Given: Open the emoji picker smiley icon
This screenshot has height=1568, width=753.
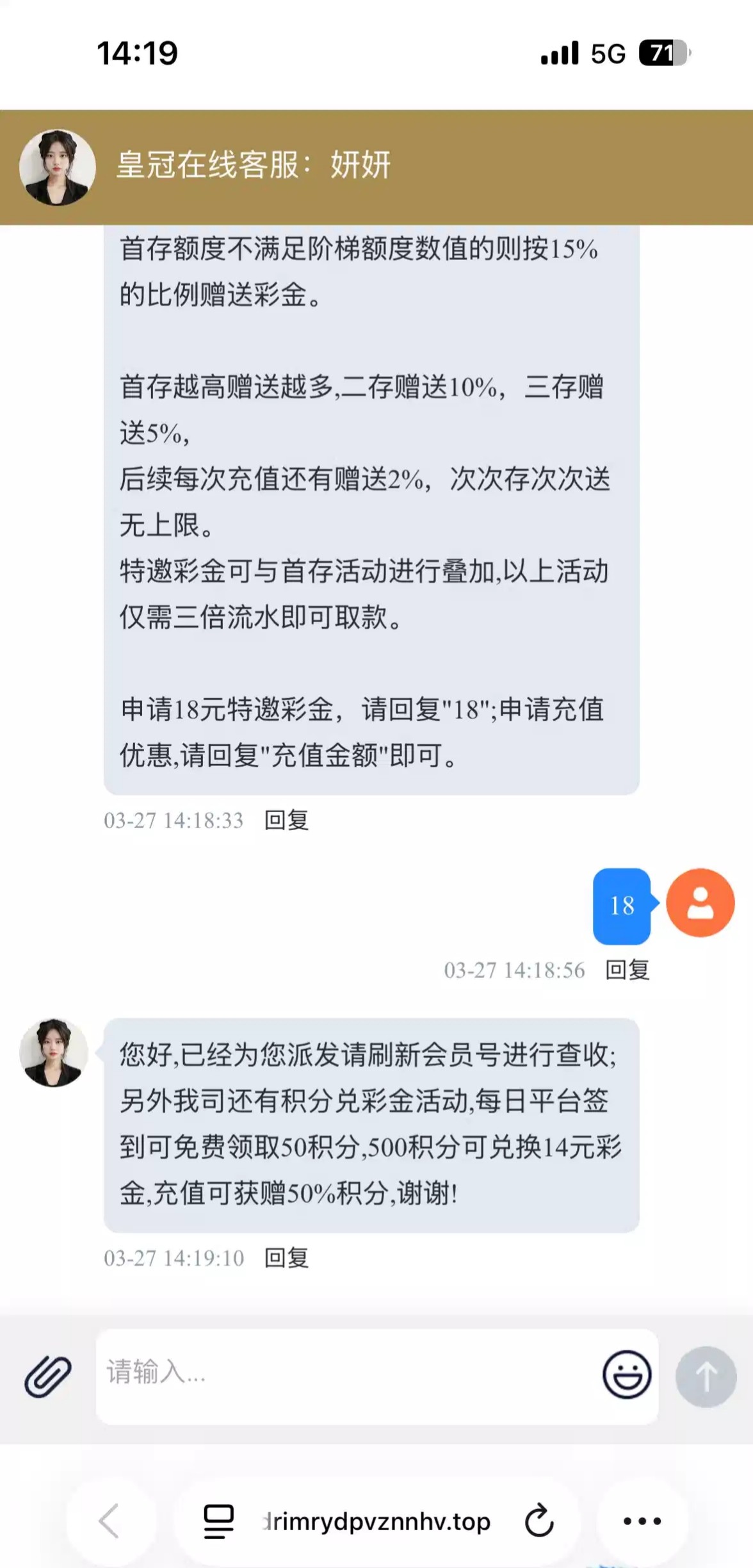Looking at the screenshot, I should [626, 1375].
